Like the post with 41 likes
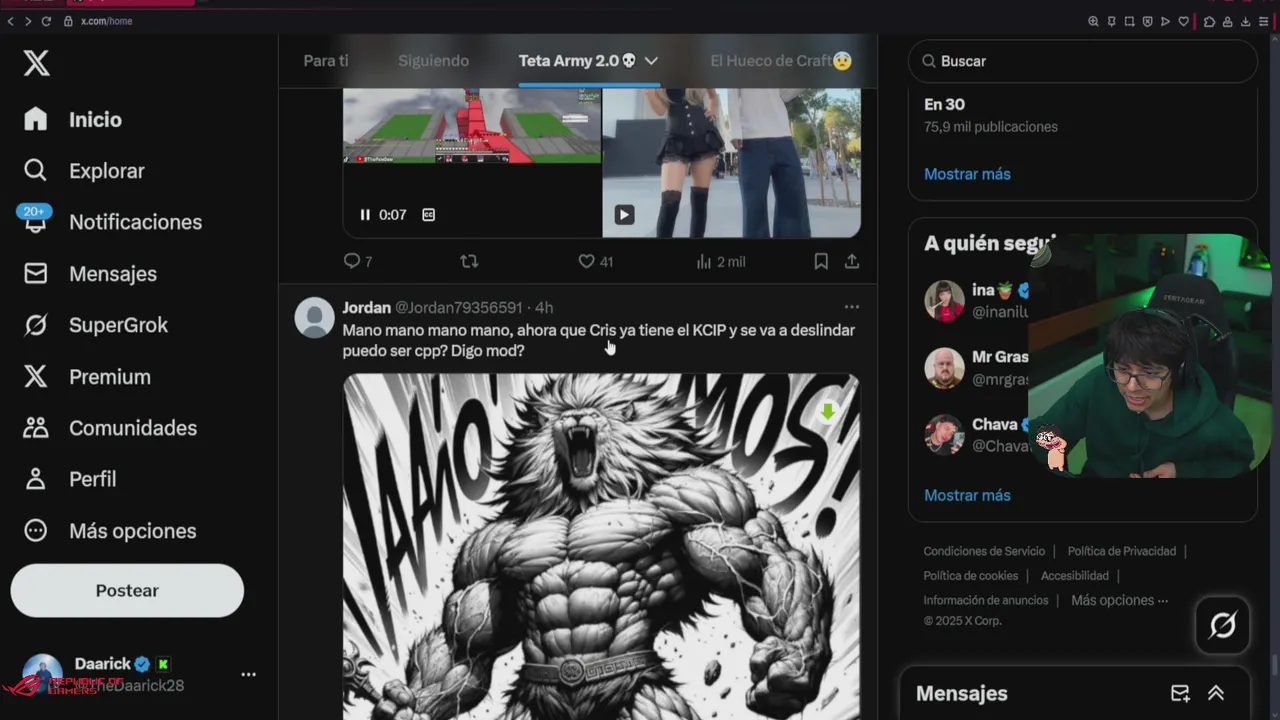Image resolution: width=1280 pixels, height=720 pixels. [587, 262]
